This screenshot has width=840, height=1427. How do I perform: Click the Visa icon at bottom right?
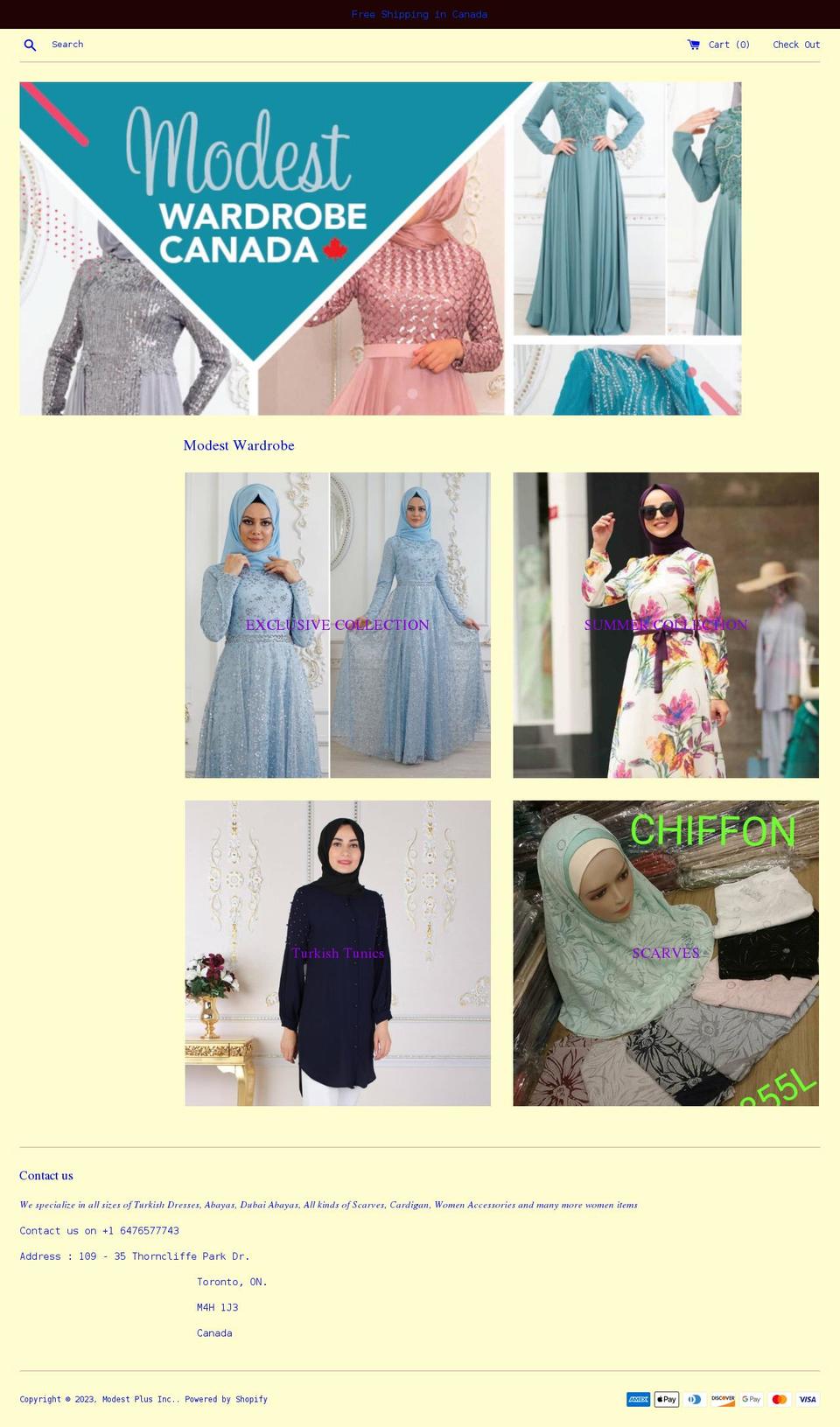click(x=806, y=1399)
